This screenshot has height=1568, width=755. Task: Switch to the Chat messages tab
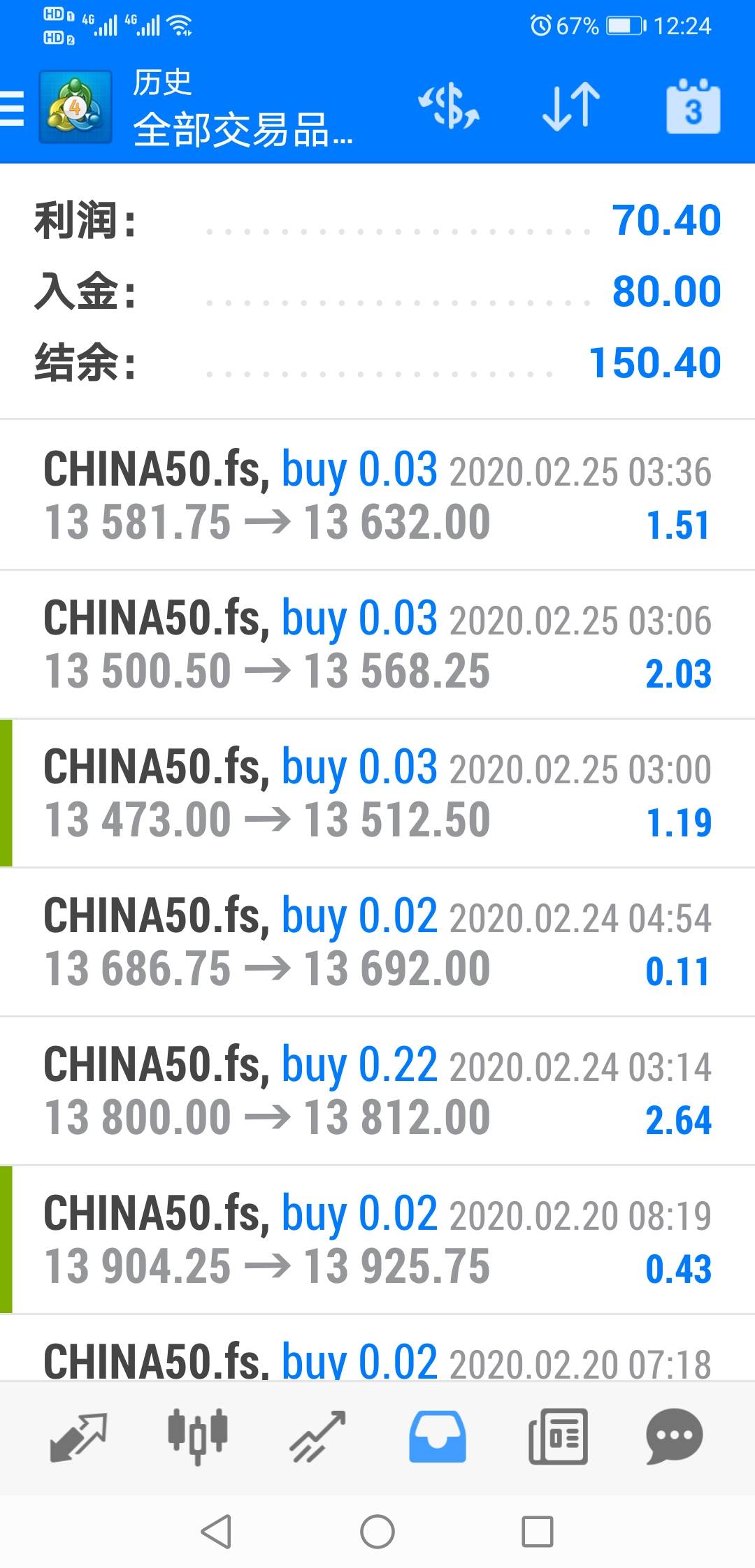point(675,1437)
